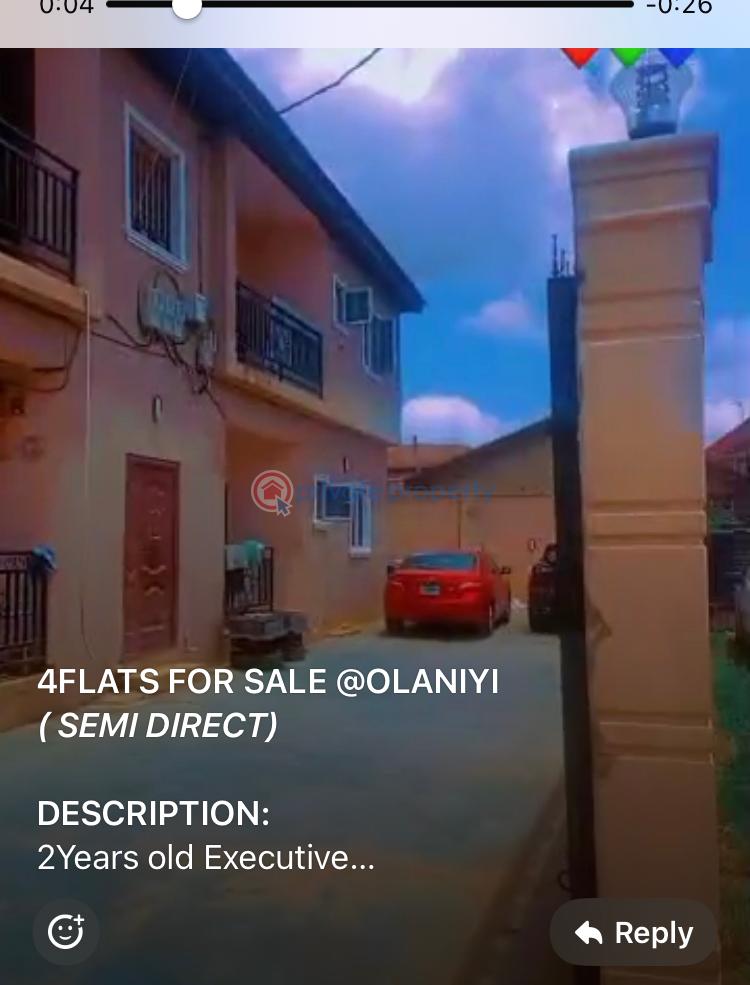Click the white arrow inside the Reply pill
750x985 pixels.
point(591,932)
